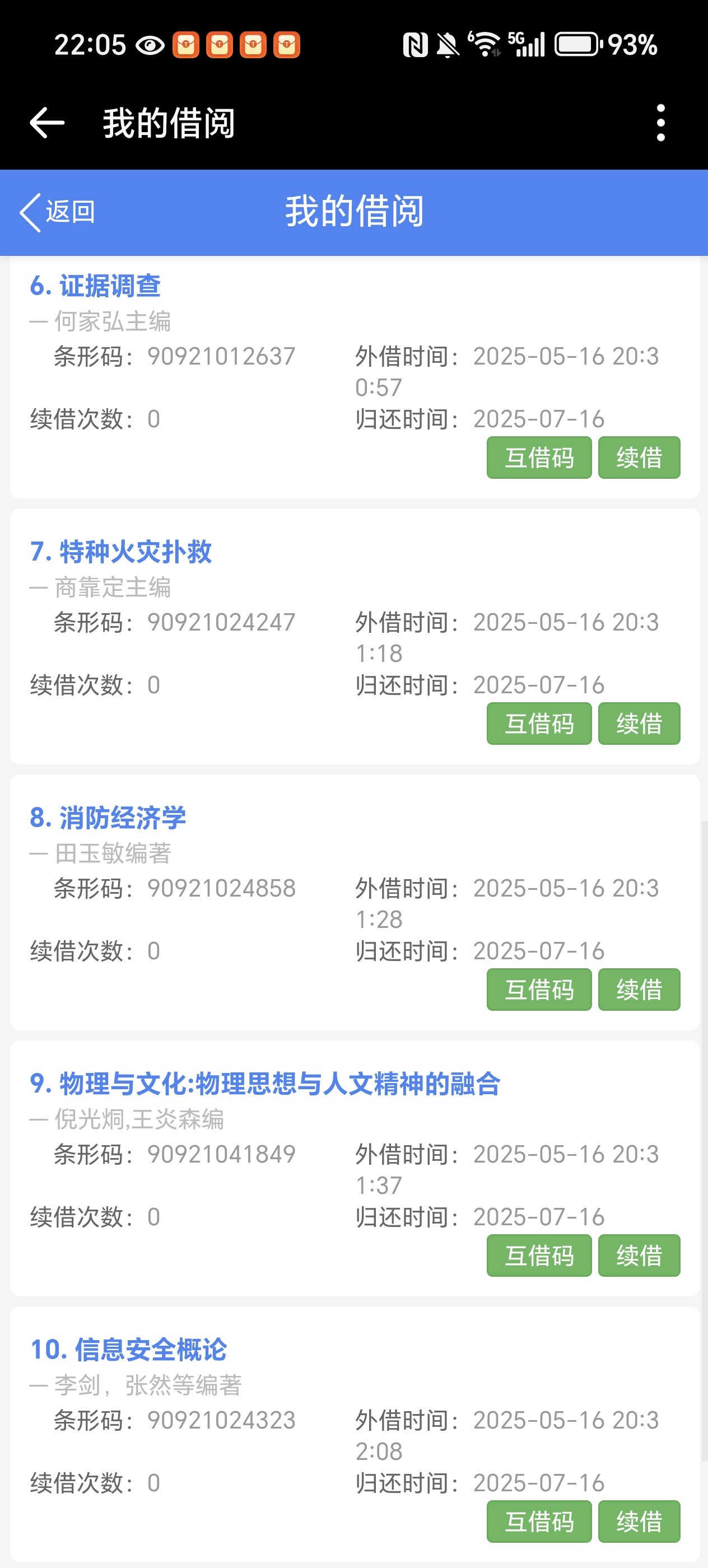Get the 互借码 for 特种火灾扑救
708x1568 pixels.
[539, 724]
